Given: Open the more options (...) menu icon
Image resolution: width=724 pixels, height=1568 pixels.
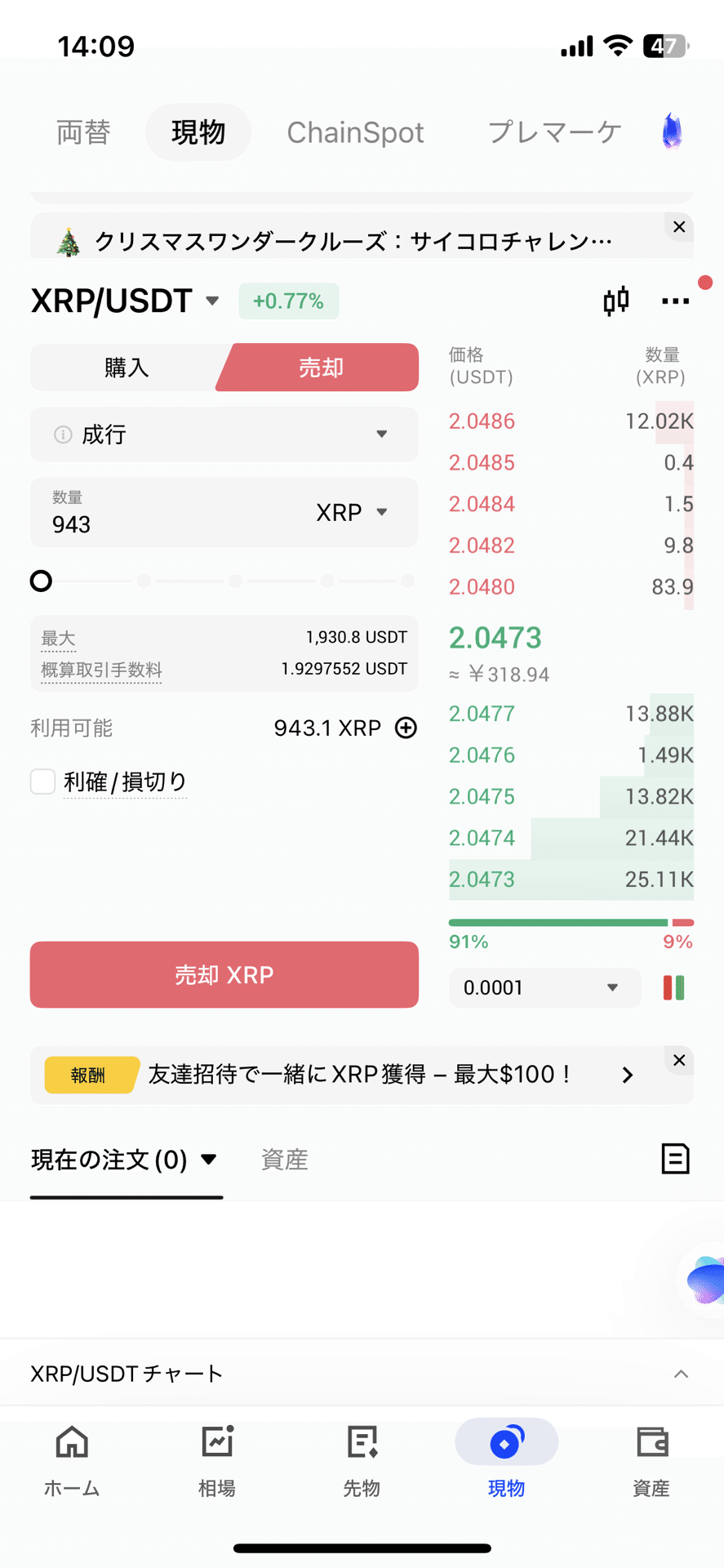Looking at the screenshot, I should [676, 301].
